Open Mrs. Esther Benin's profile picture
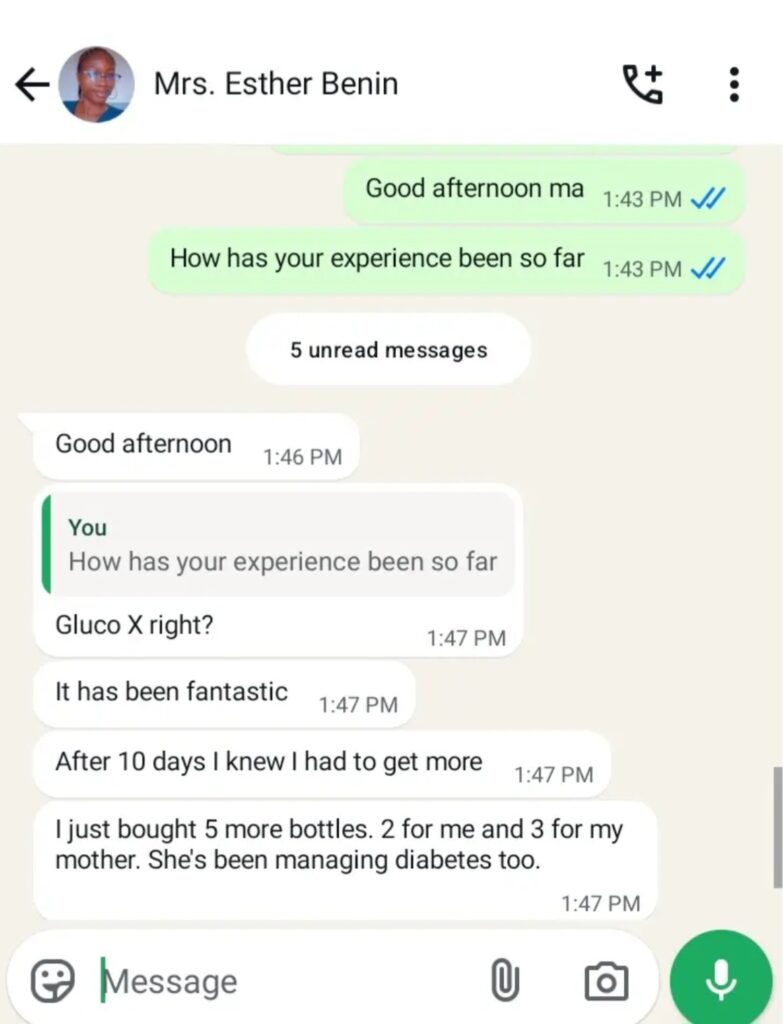Image resolution: width=784 pixels, height=1024 pixels. (96, 85)
